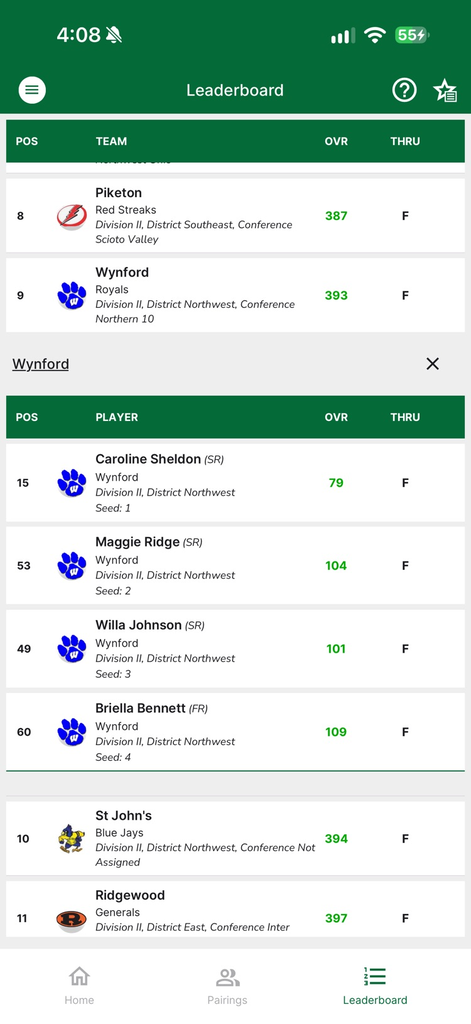
Task: Close the Wynford player panel
Action: click(432, 364)
